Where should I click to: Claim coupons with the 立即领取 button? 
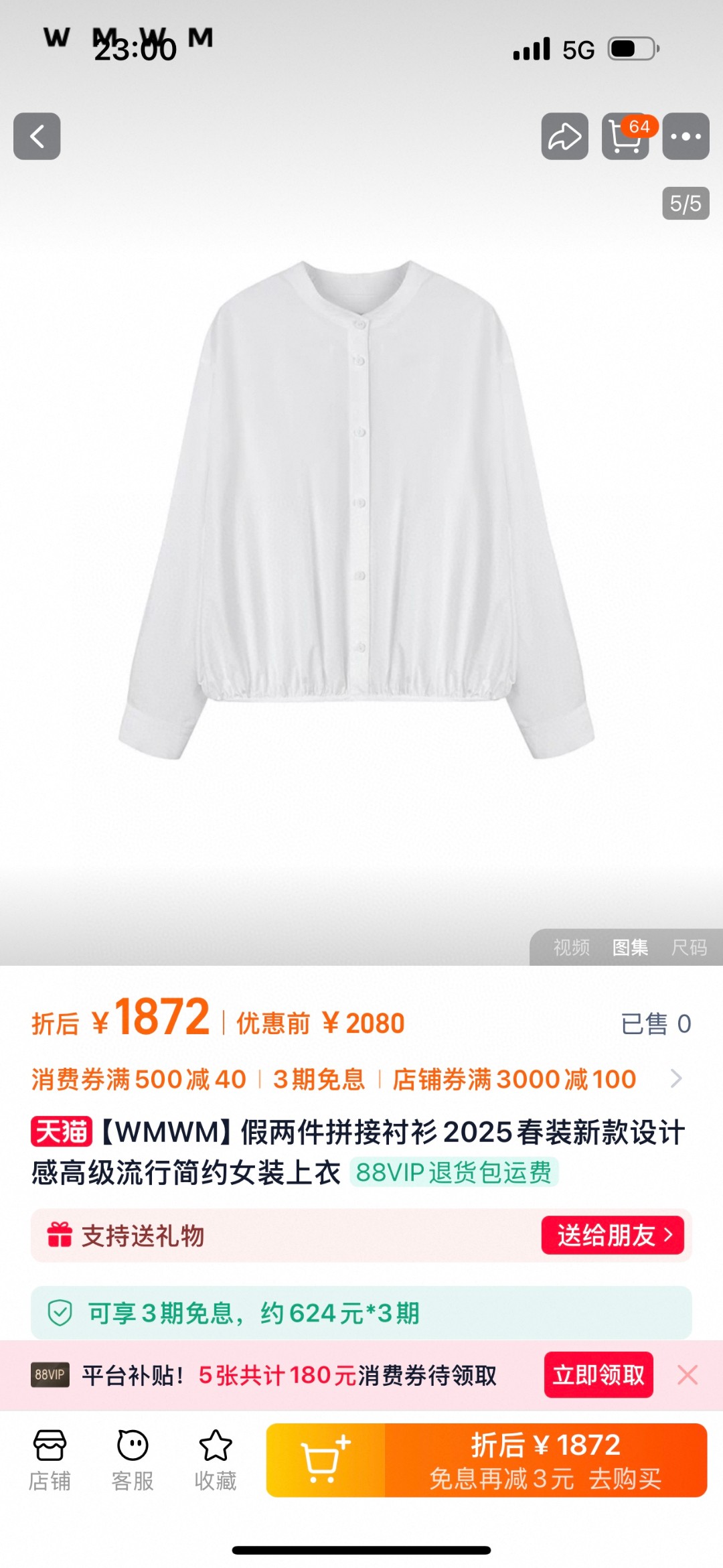(598, 1375)
